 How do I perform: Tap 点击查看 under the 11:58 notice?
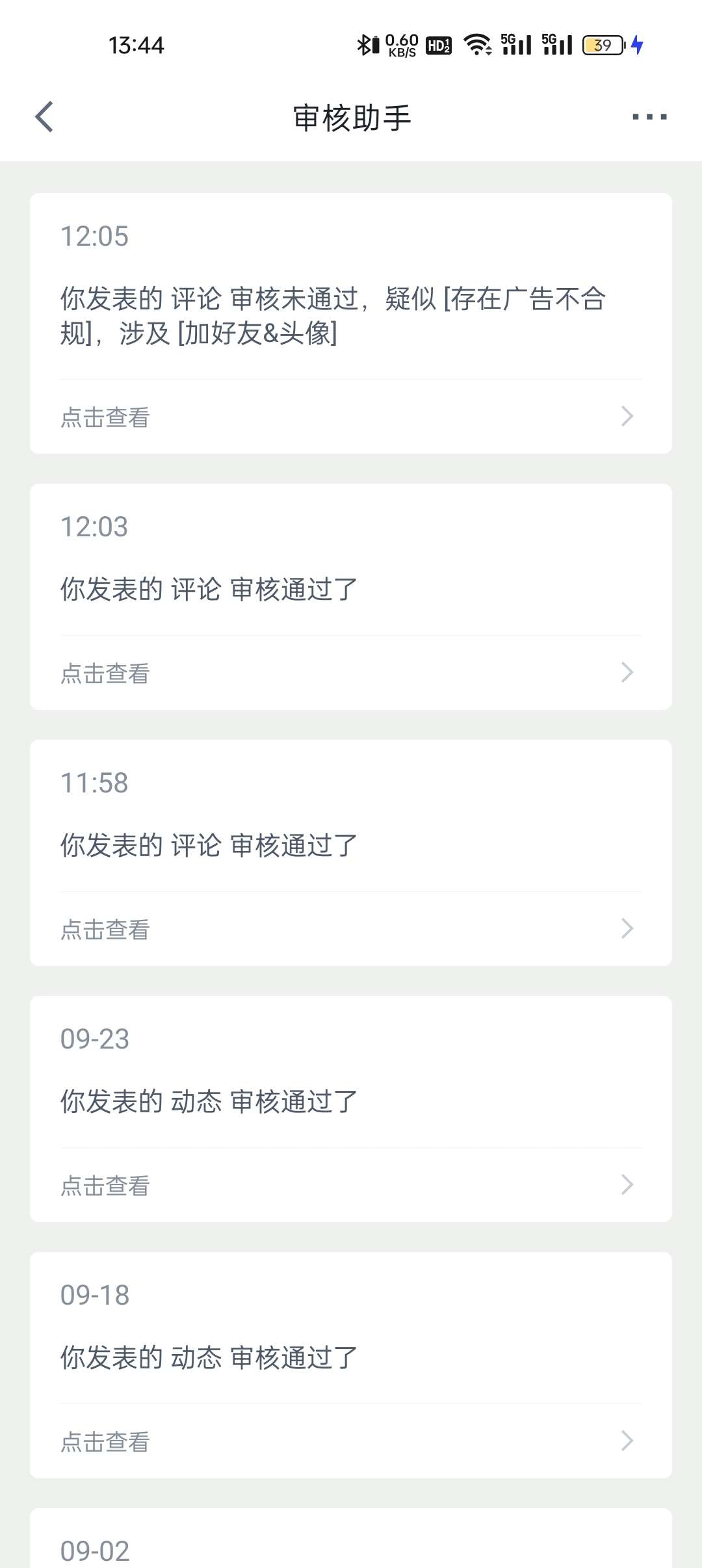pyautogui.click(x=351, y=929)
